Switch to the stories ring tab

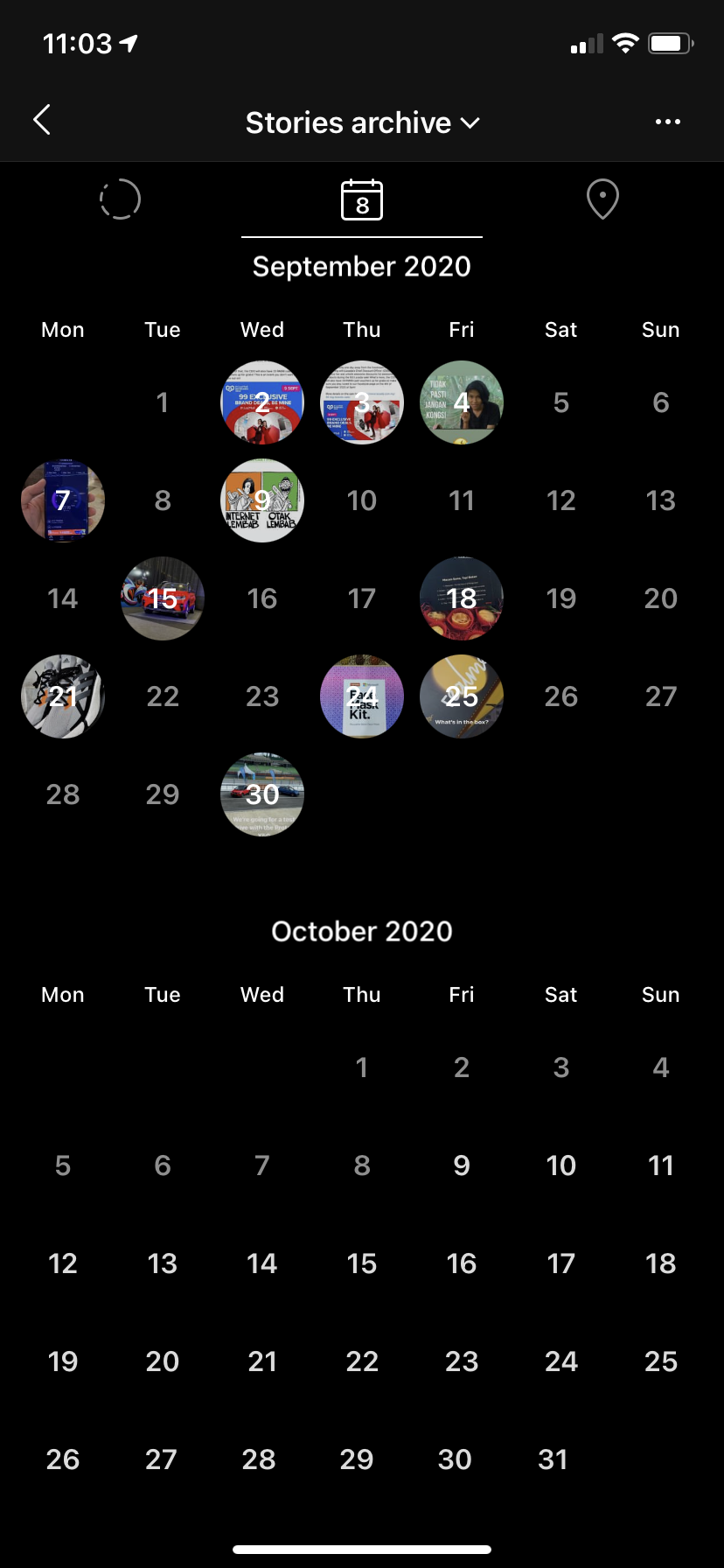121,199
